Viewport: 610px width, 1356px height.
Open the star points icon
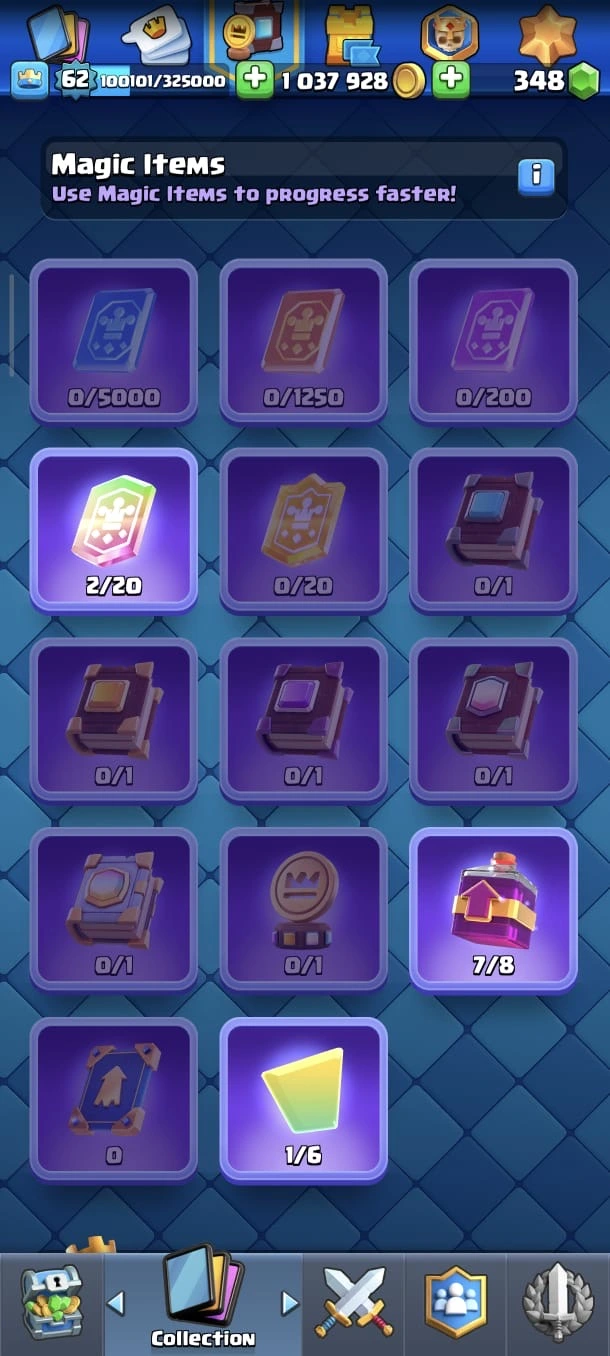547,33
